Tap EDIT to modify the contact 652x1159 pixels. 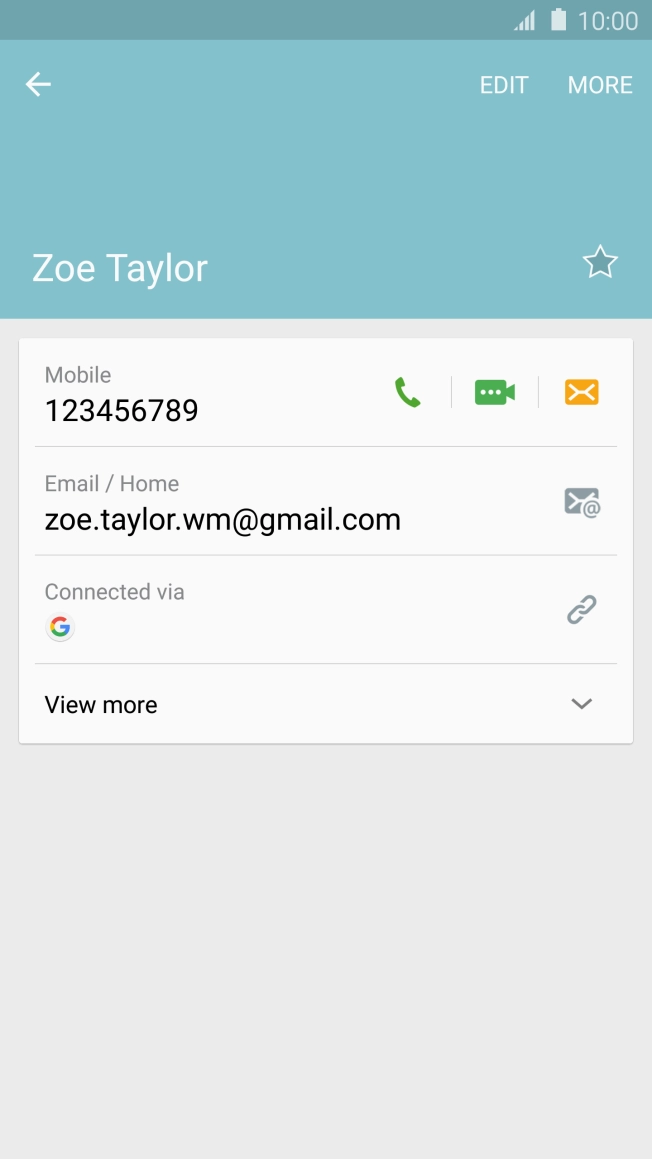click(504, 85)
